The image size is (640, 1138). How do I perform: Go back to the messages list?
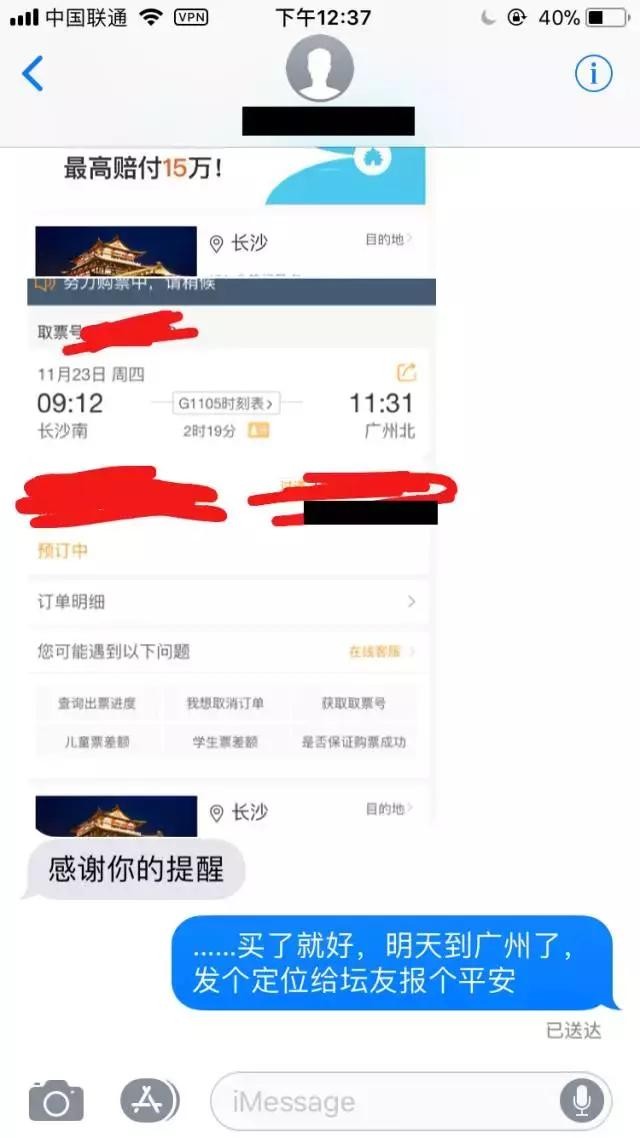(x=33, y=74)
